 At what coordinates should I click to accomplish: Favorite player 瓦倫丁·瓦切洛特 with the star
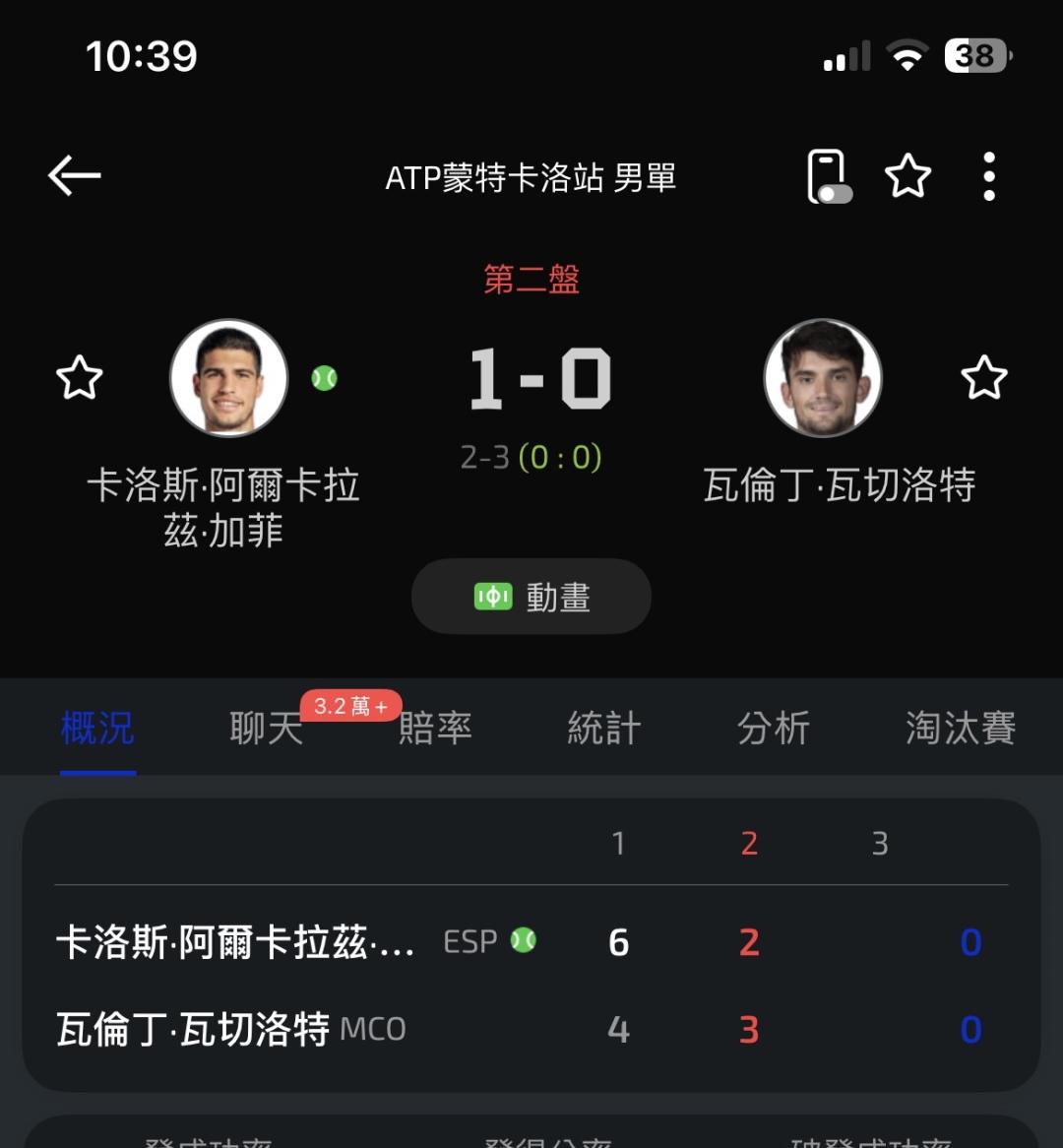coord(984,378)
